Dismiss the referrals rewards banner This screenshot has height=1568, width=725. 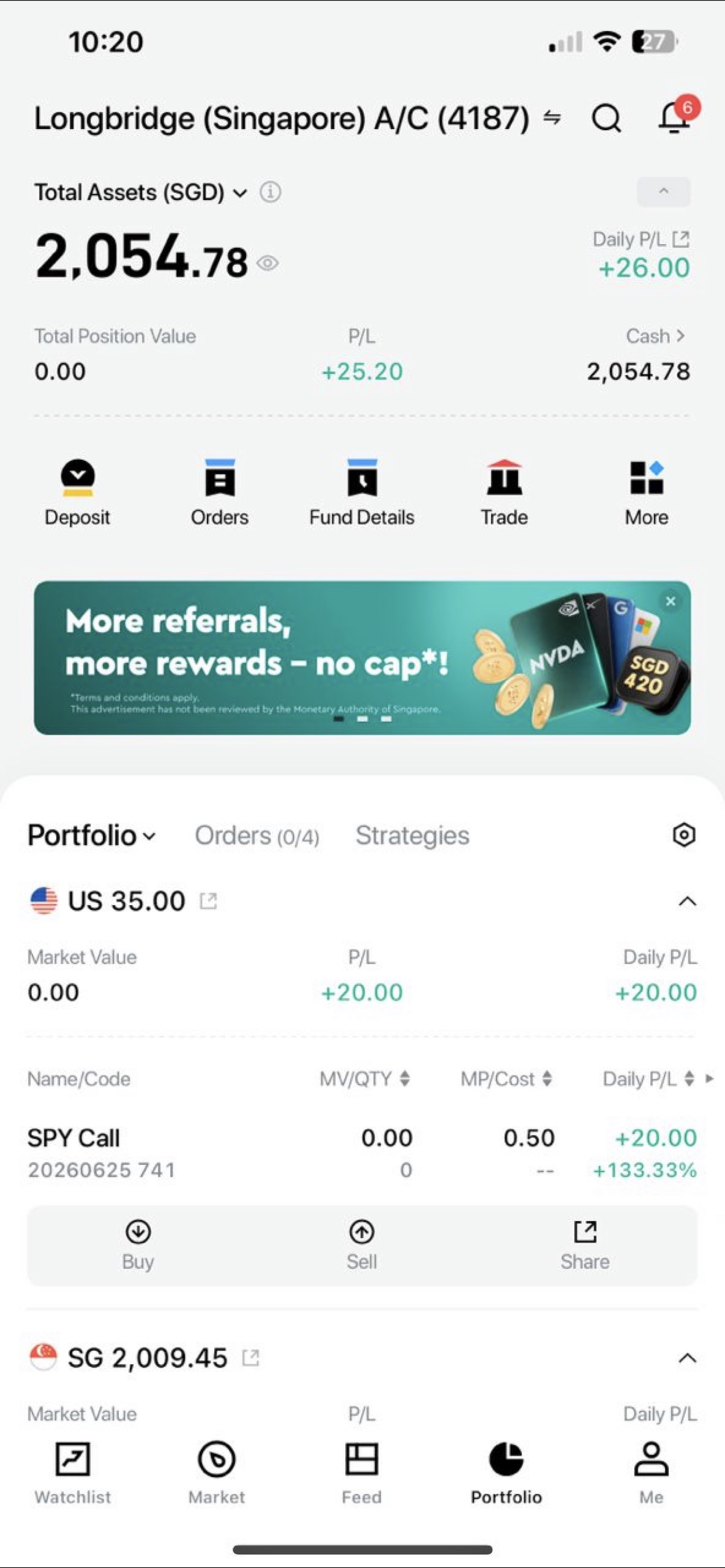click(x=671, y=601)
